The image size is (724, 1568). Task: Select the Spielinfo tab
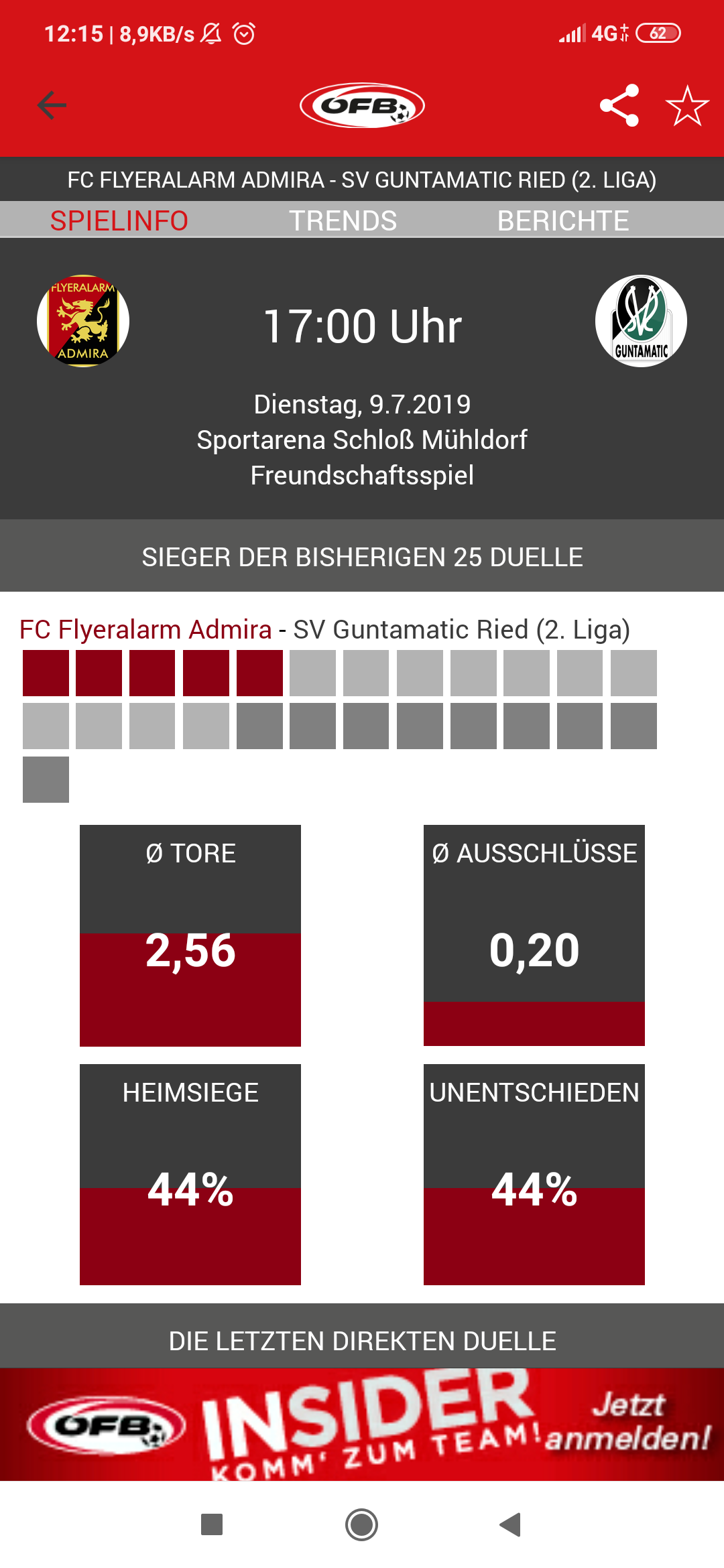(x=119, y=220)
